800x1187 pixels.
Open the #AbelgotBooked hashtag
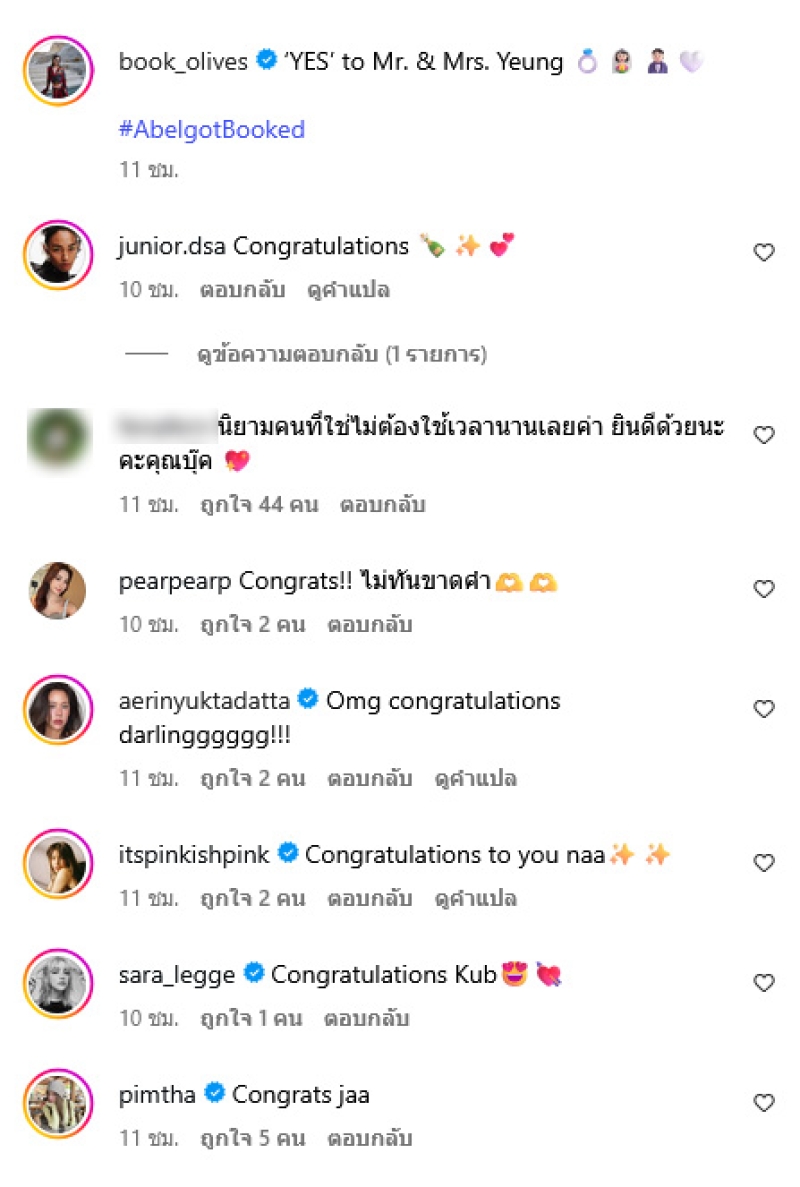(212, 129)
